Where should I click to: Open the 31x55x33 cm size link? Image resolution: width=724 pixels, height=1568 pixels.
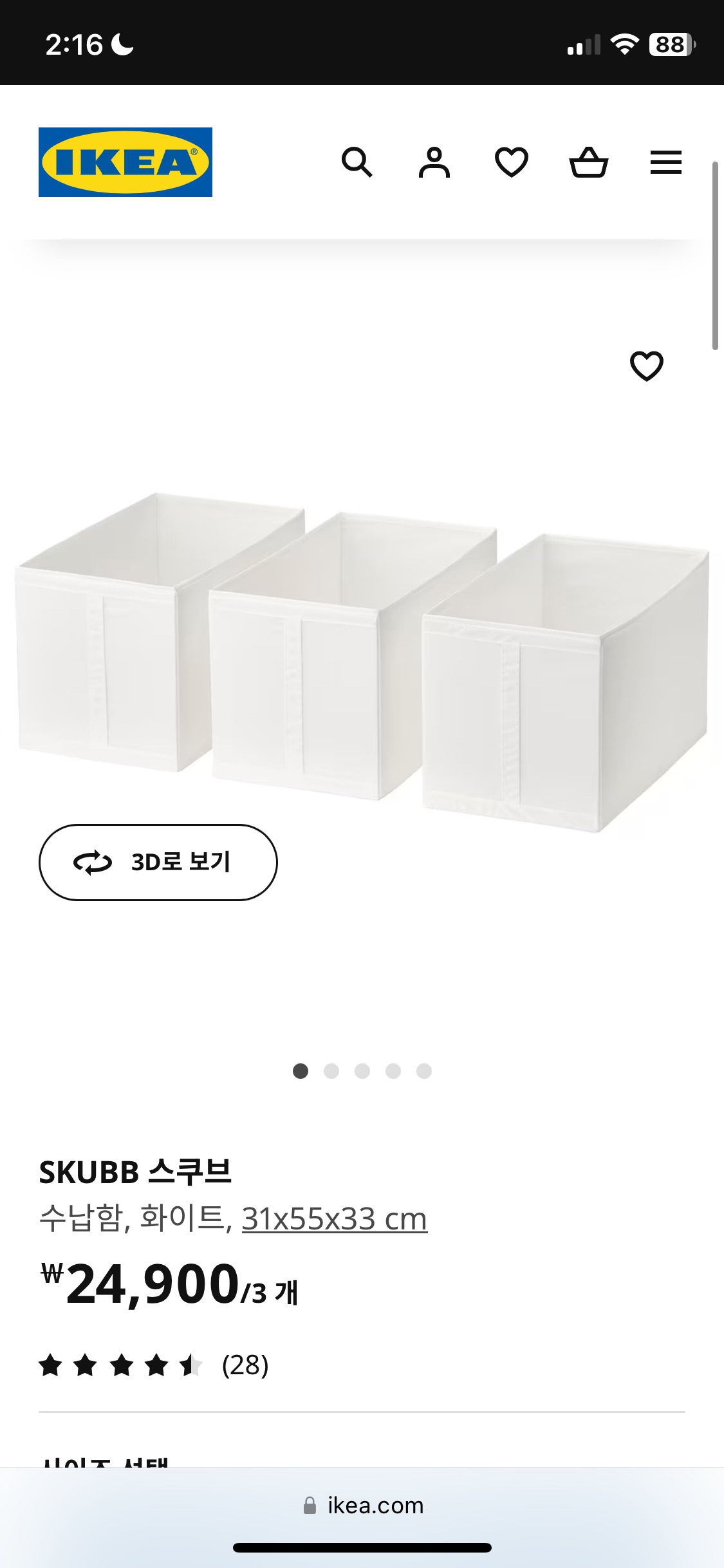335,1218
